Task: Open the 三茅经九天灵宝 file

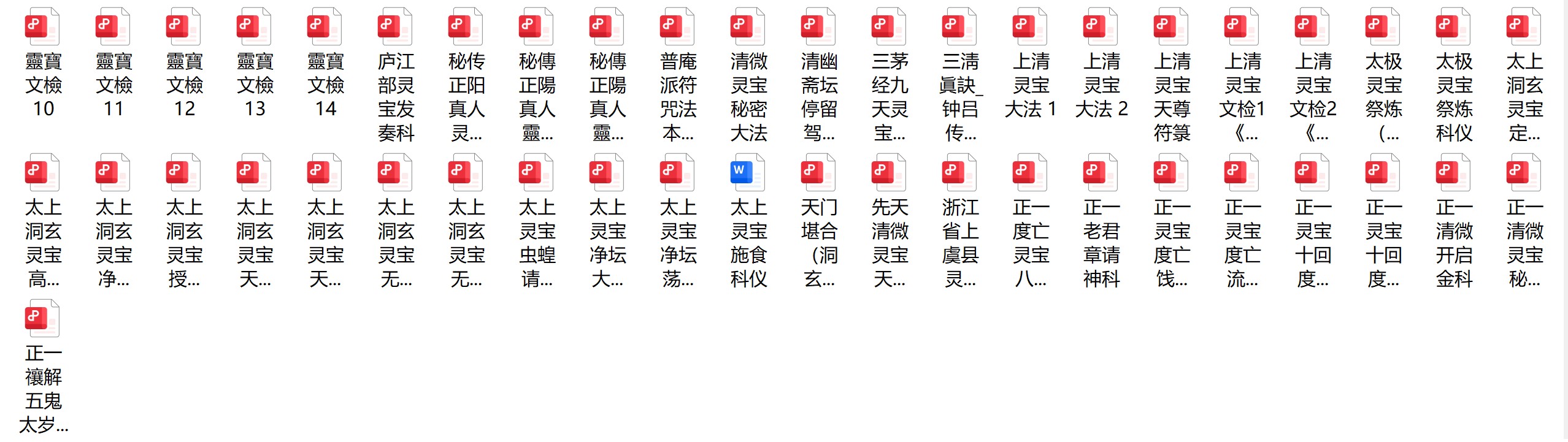Action: [888, 28]
